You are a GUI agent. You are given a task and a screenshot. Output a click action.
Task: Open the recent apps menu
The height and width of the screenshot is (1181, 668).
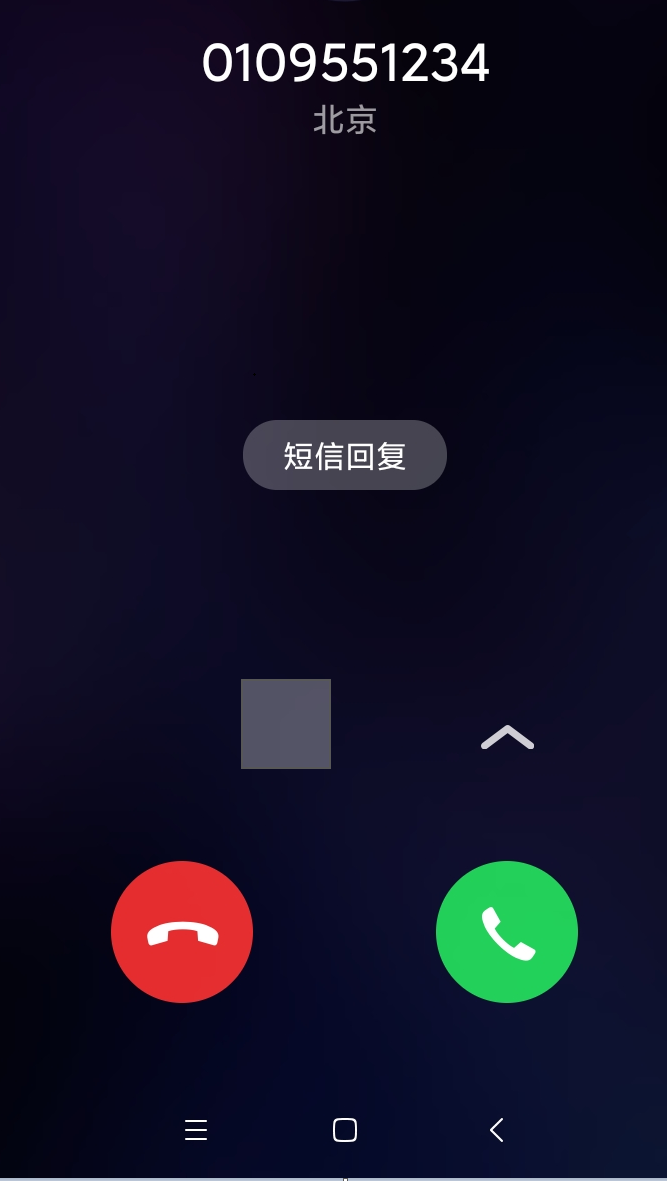196,1130
